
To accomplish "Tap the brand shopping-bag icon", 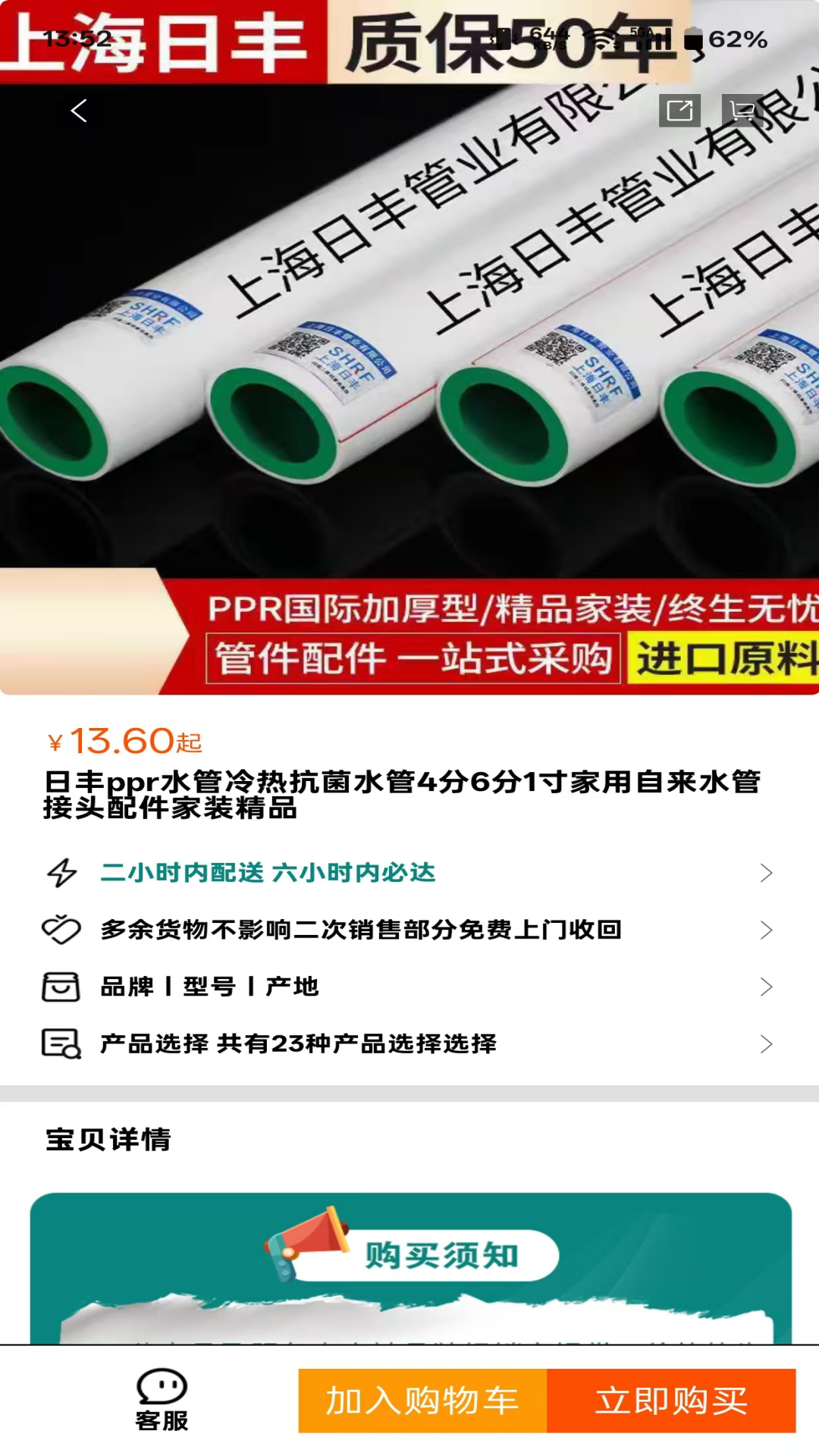I will pos(63,987).
